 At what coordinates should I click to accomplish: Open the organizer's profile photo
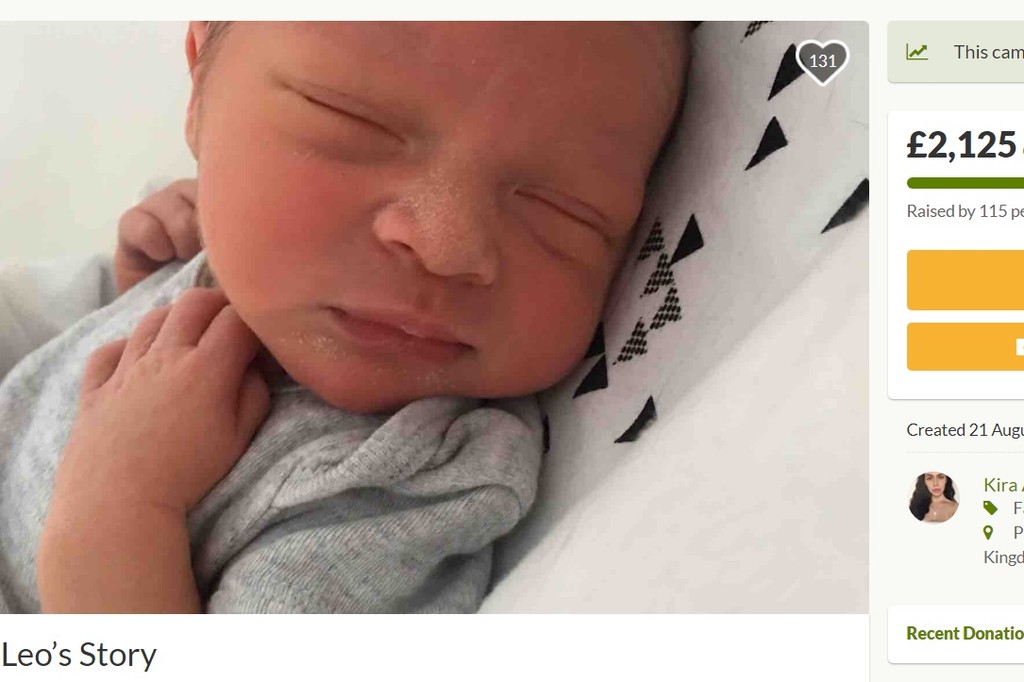tap(934, 497)
